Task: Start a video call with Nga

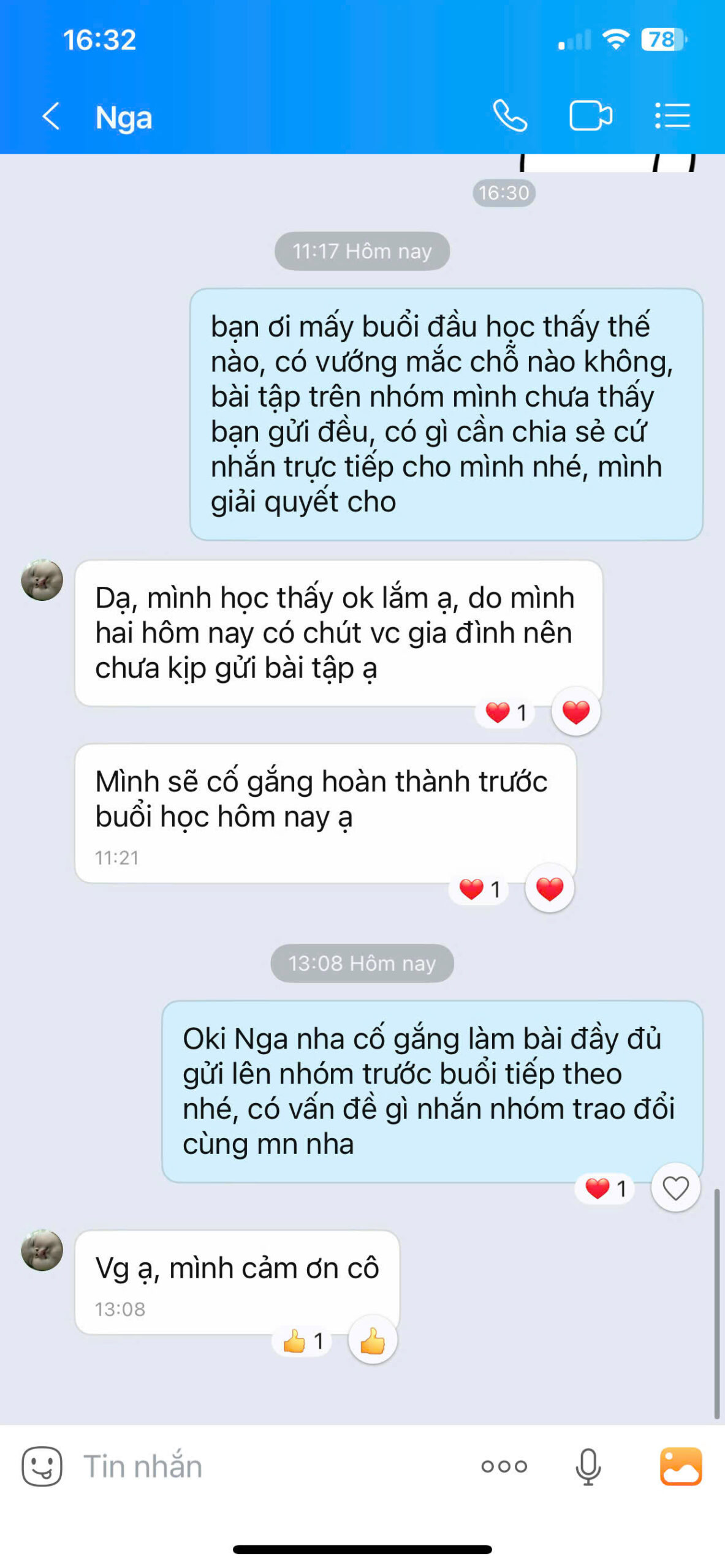Action: click(590, 116)
